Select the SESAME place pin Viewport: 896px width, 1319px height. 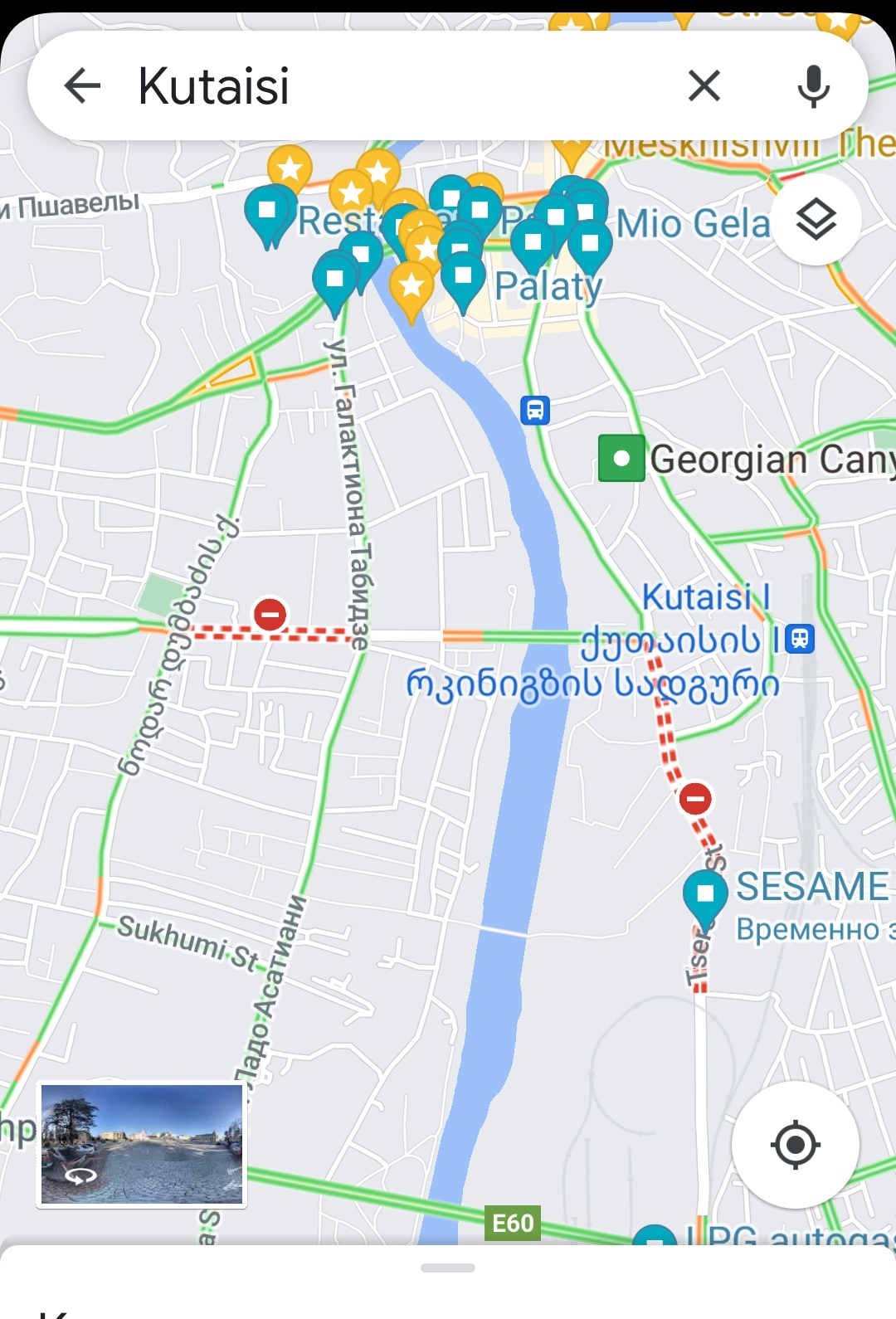[x=705, y=894]
